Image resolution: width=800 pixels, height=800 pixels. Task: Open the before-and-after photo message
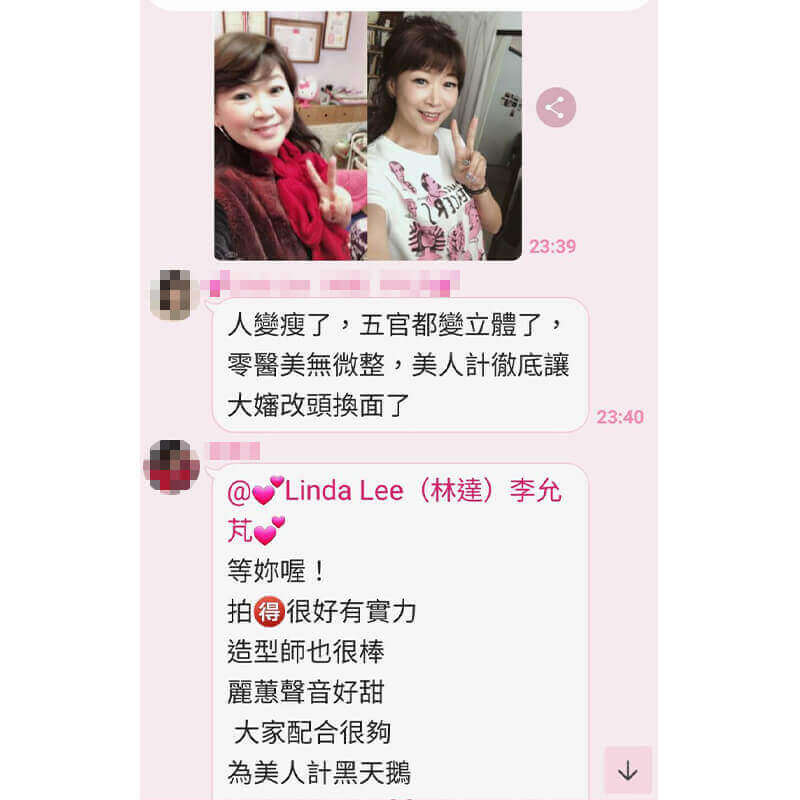click(x=367, y=135)
